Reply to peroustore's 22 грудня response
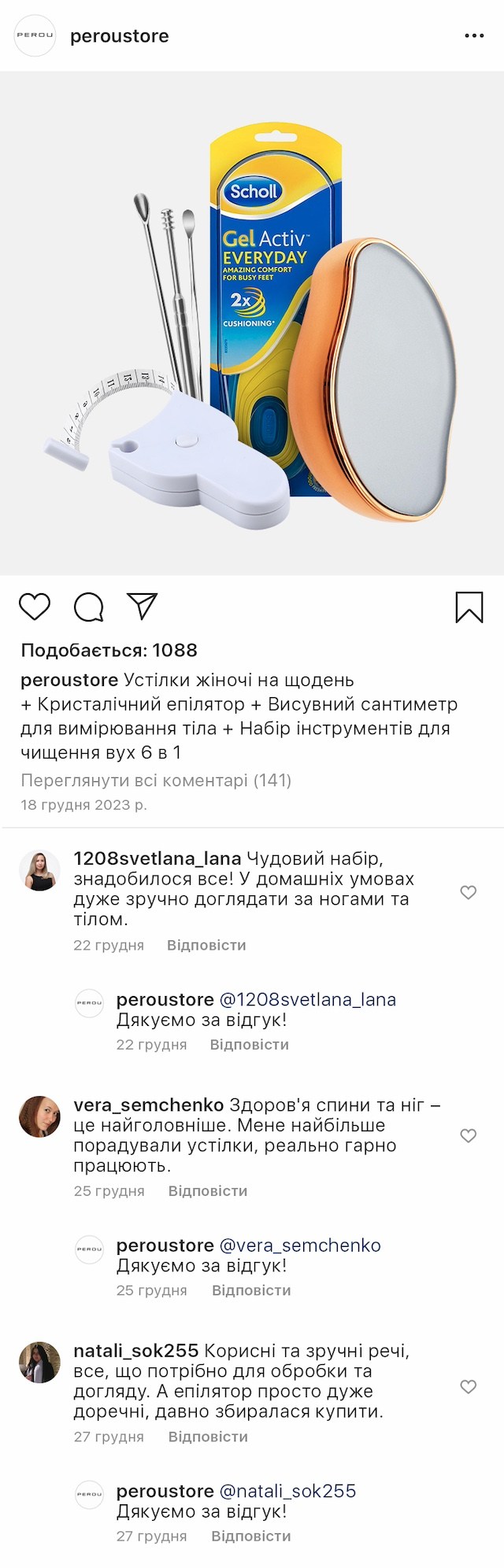Viewport: 504px width, 1568px height. pyautogui.click(x=249, y=1045)
